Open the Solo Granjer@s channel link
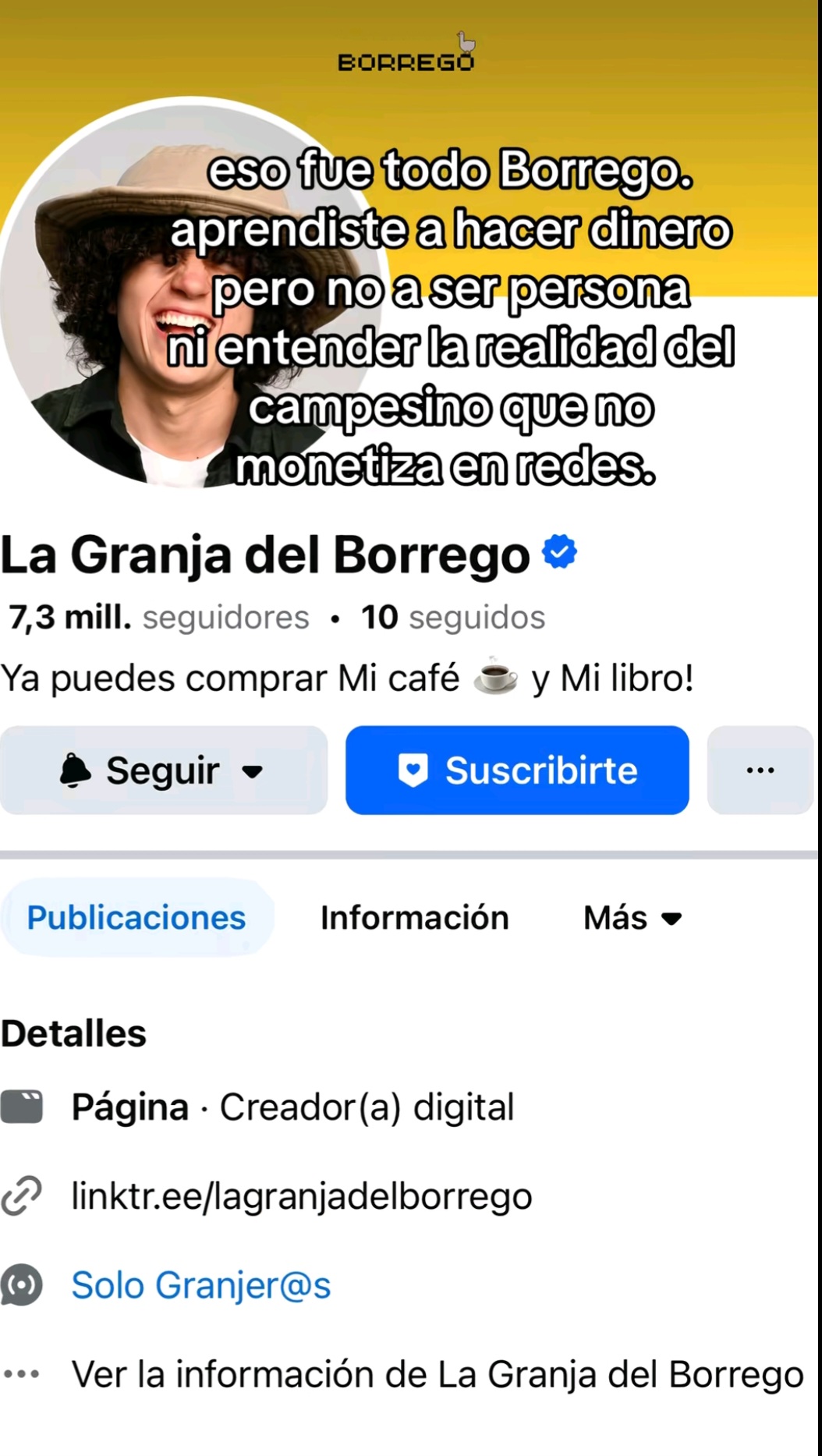Image resolution: width=822 pixels, height=1456 pixels. click(x=201, y=1285)
